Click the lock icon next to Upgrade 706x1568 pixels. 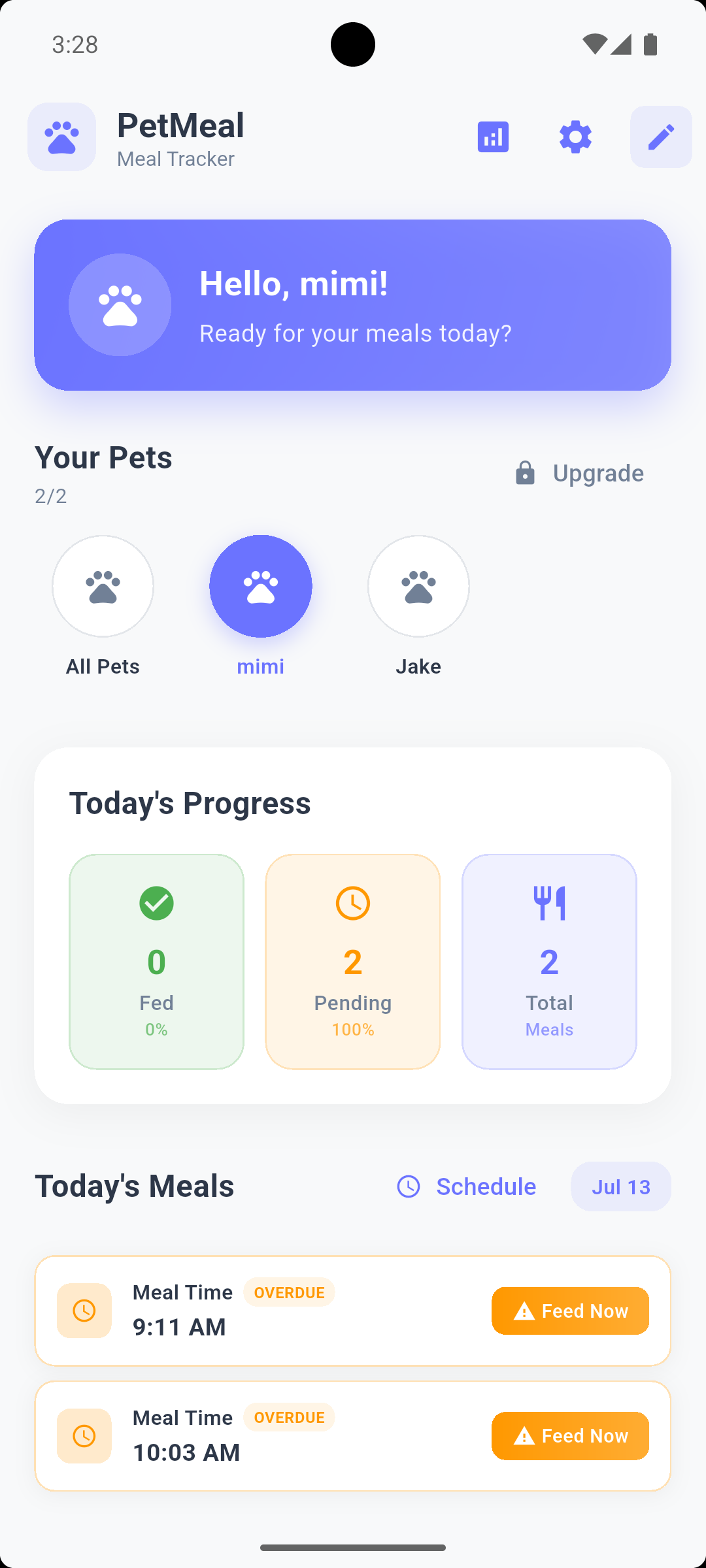click(x=525, y=472)
